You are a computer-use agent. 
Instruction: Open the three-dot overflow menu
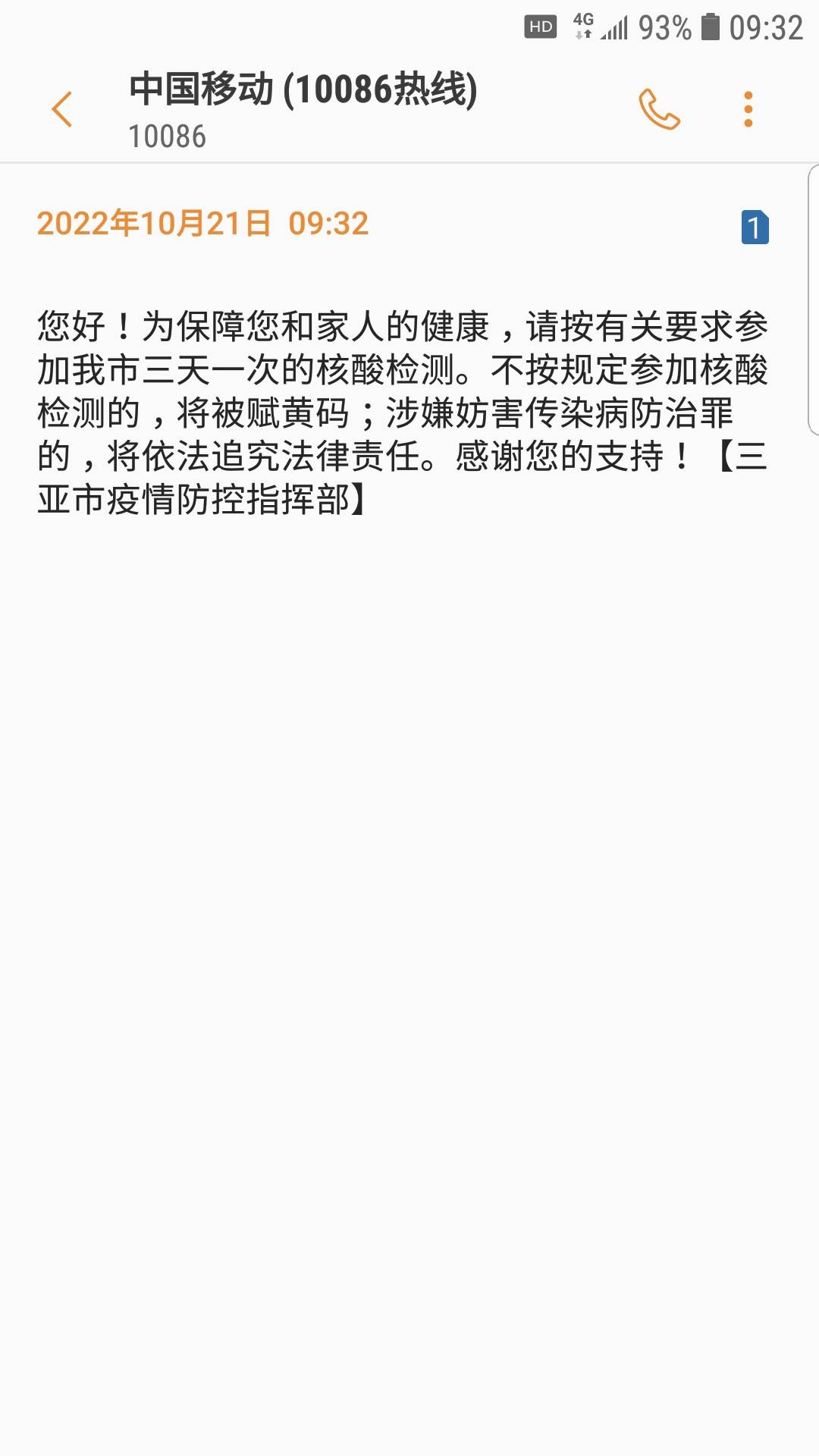point(748,109)
